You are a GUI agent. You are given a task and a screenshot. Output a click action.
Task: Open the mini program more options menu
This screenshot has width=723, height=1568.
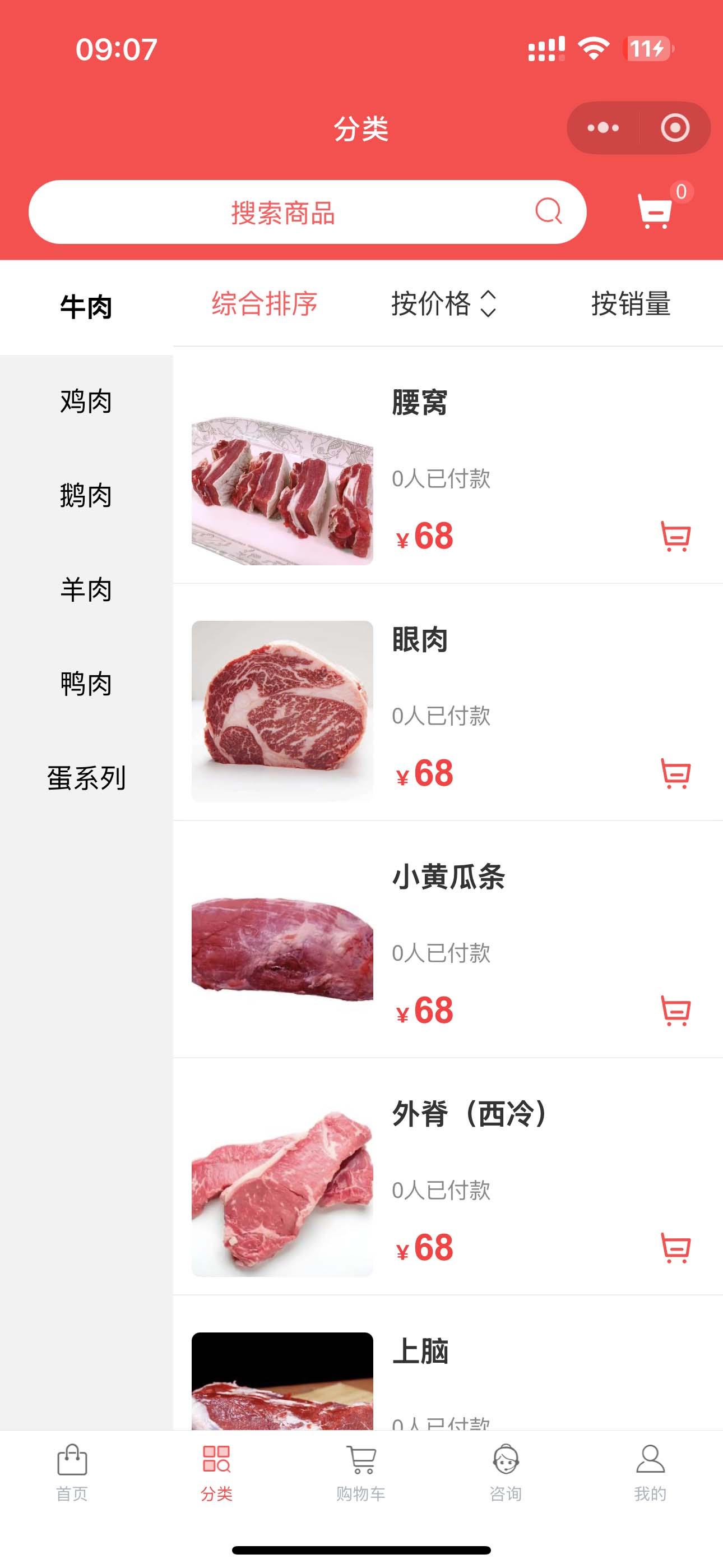(603, 128)
